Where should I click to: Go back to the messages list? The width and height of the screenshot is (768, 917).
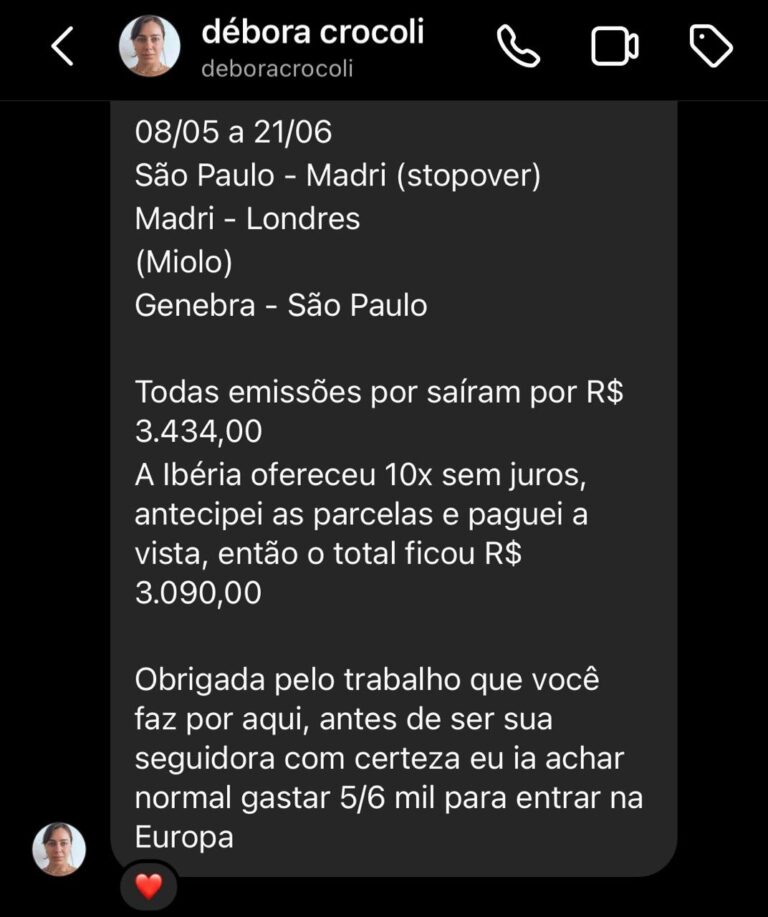point(62,47)
